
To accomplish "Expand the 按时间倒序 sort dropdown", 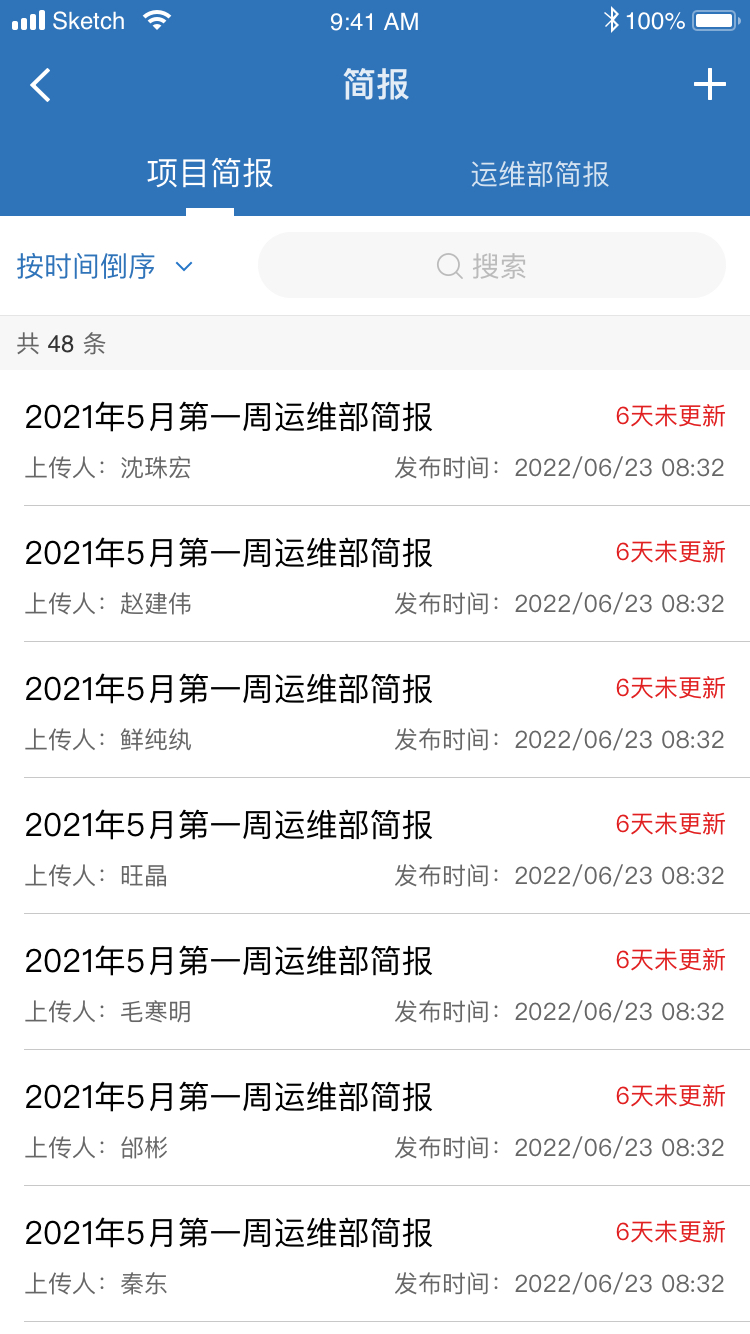I will [x=104, y=266].
